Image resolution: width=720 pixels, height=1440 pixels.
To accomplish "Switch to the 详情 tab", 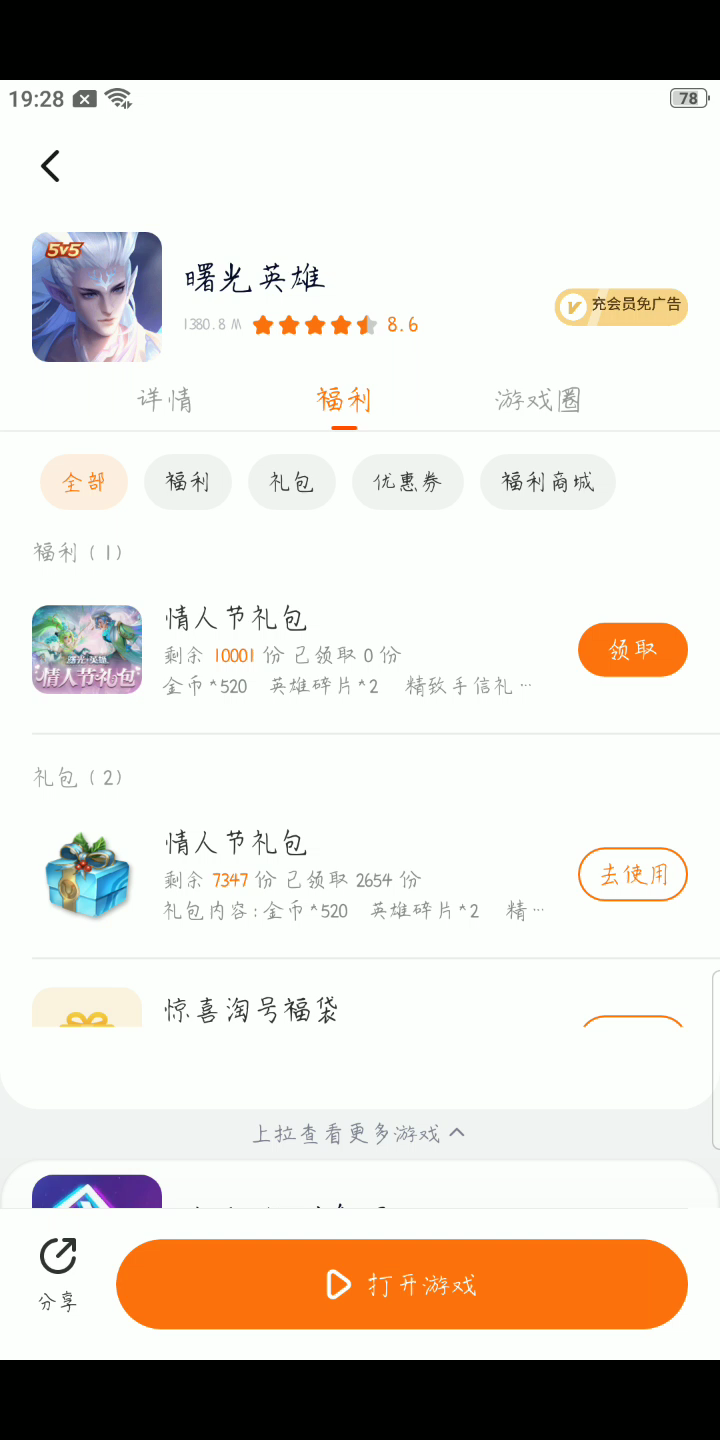I will tap(165, 400).
